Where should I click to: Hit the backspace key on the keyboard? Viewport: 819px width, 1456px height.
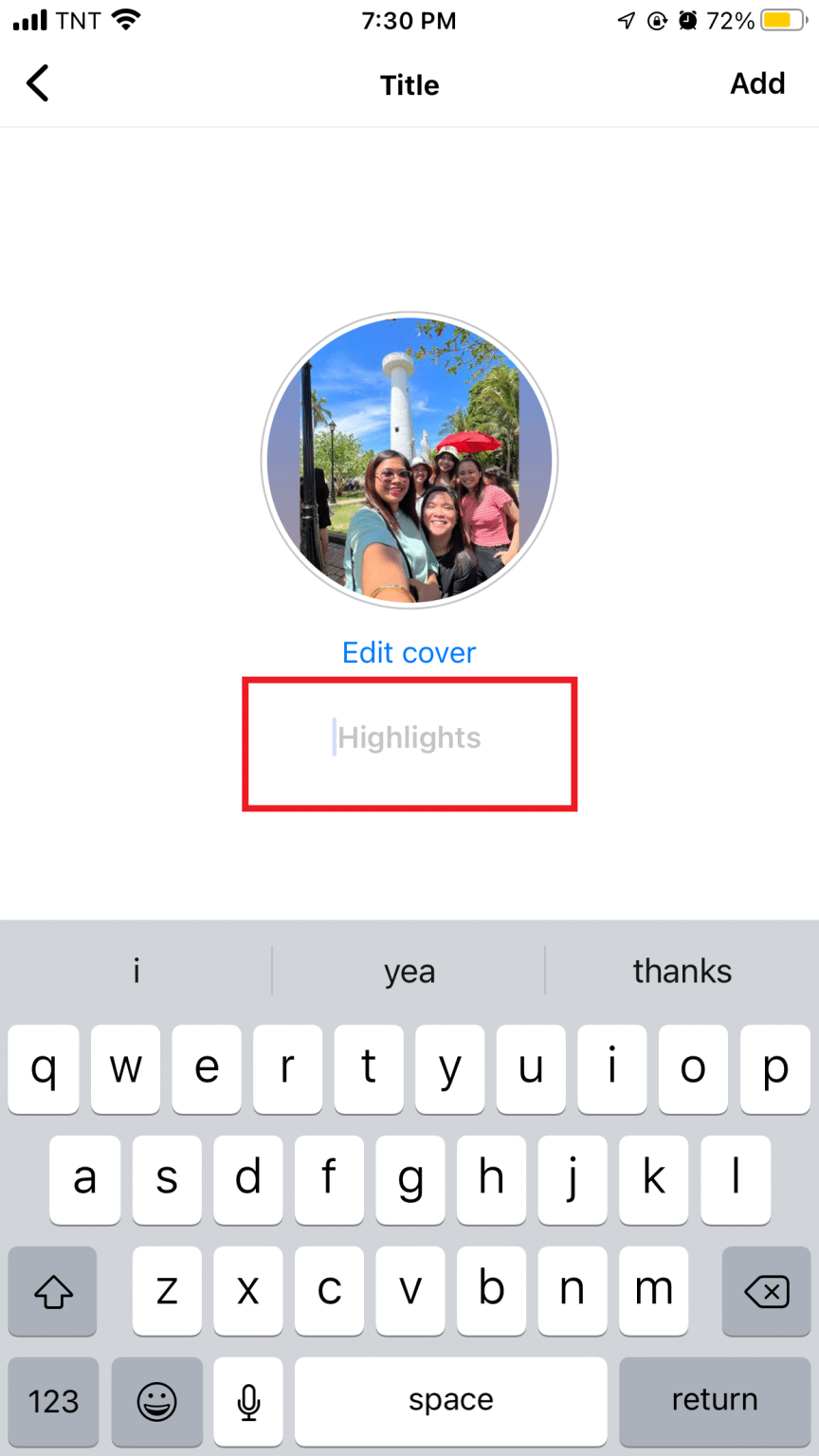767,1291
